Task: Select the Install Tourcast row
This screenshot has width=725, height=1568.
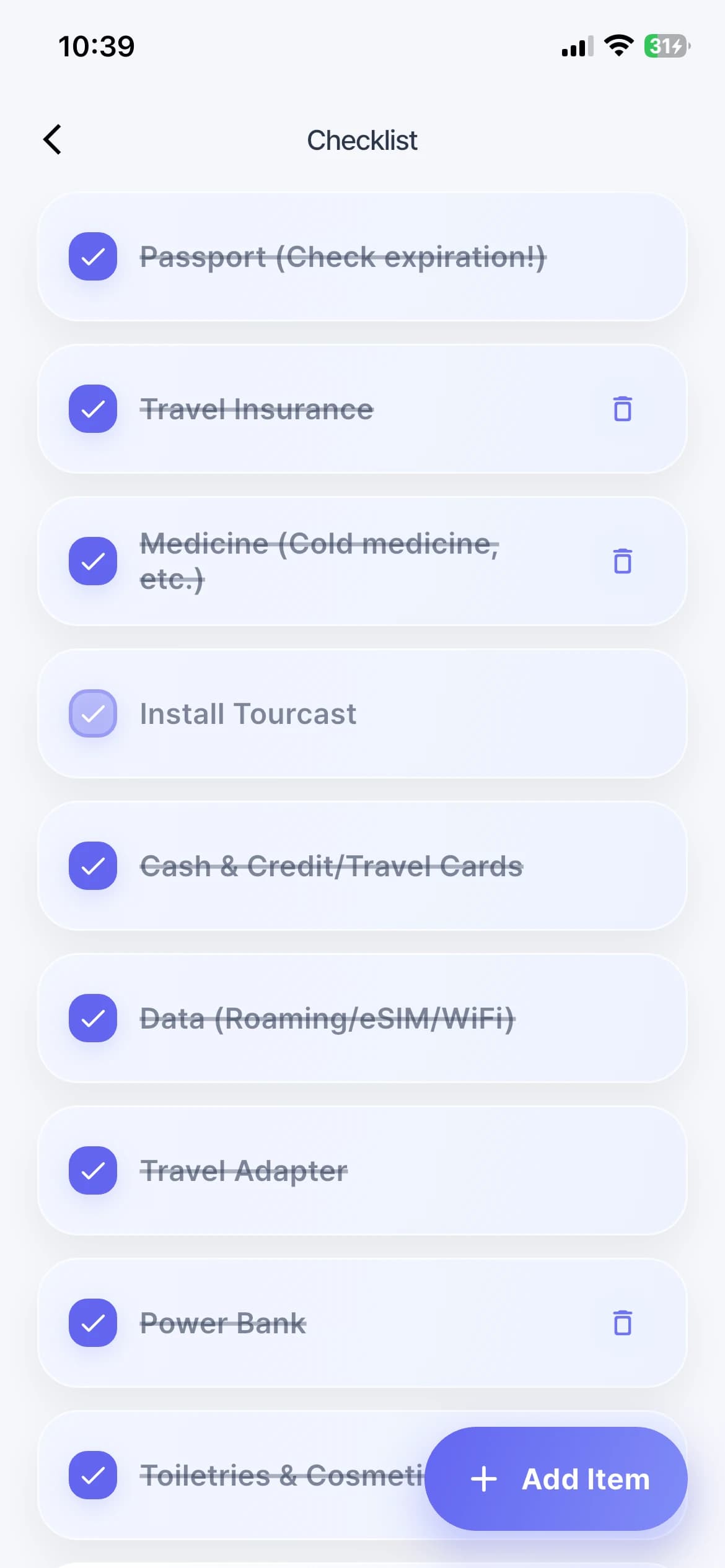Action: pyautogui.click(x=248, y=713)
